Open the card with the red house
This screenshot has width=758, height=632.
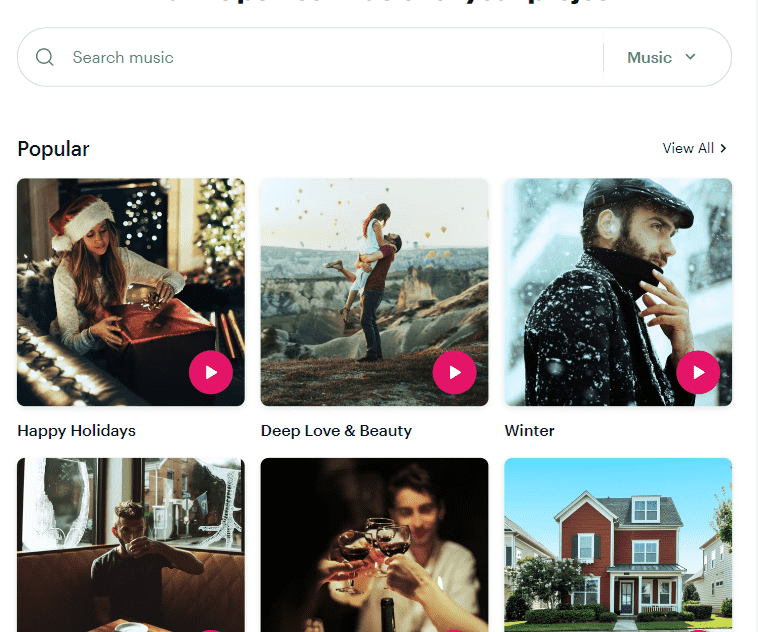coord(618,545)
